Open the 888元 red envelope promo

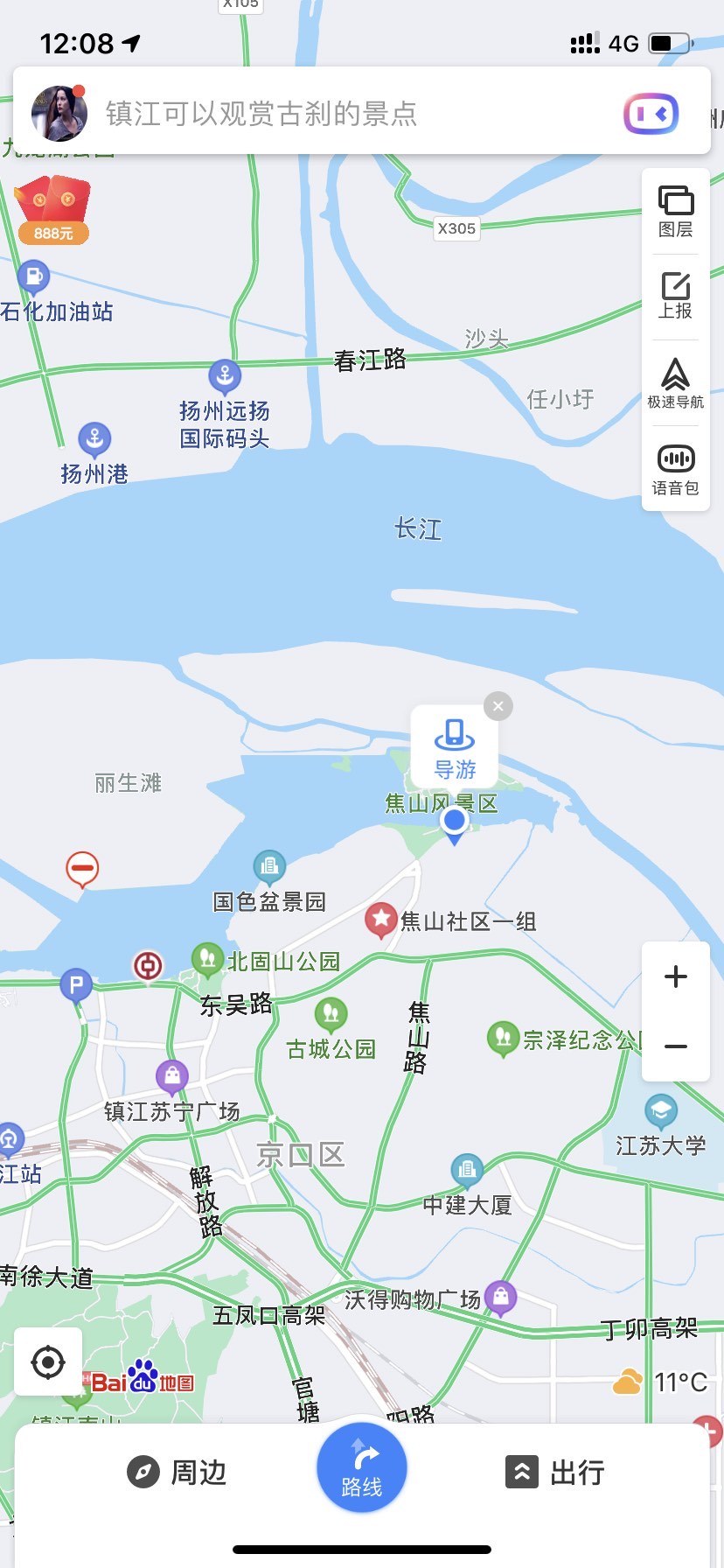click(x=52, y=209)
